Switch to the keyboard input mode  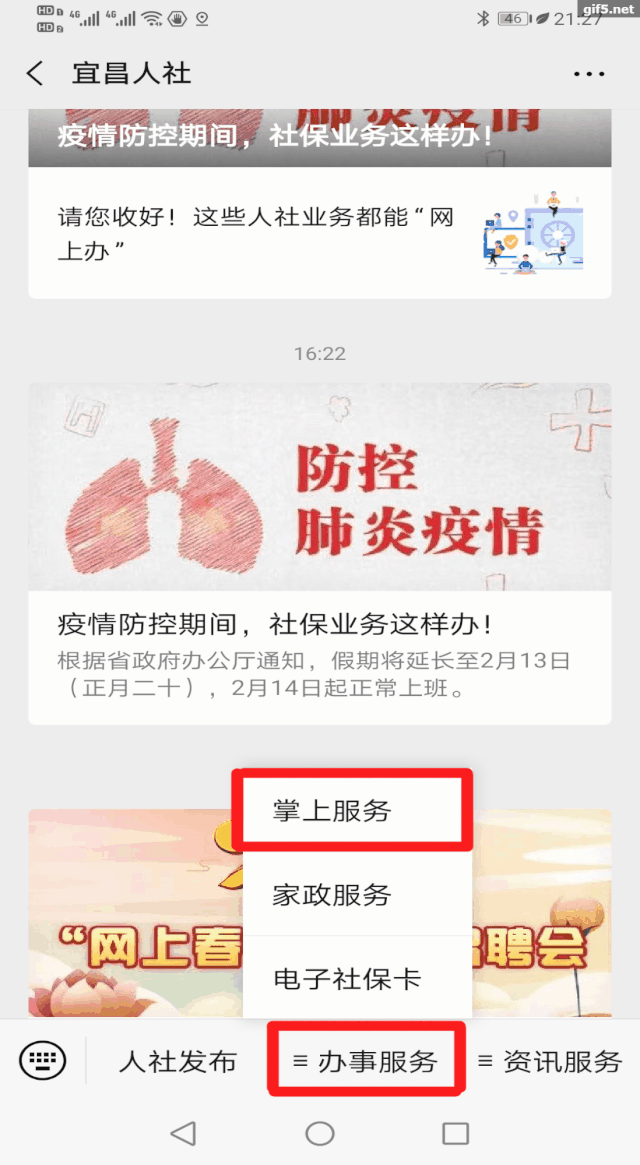coord(42,1061)
